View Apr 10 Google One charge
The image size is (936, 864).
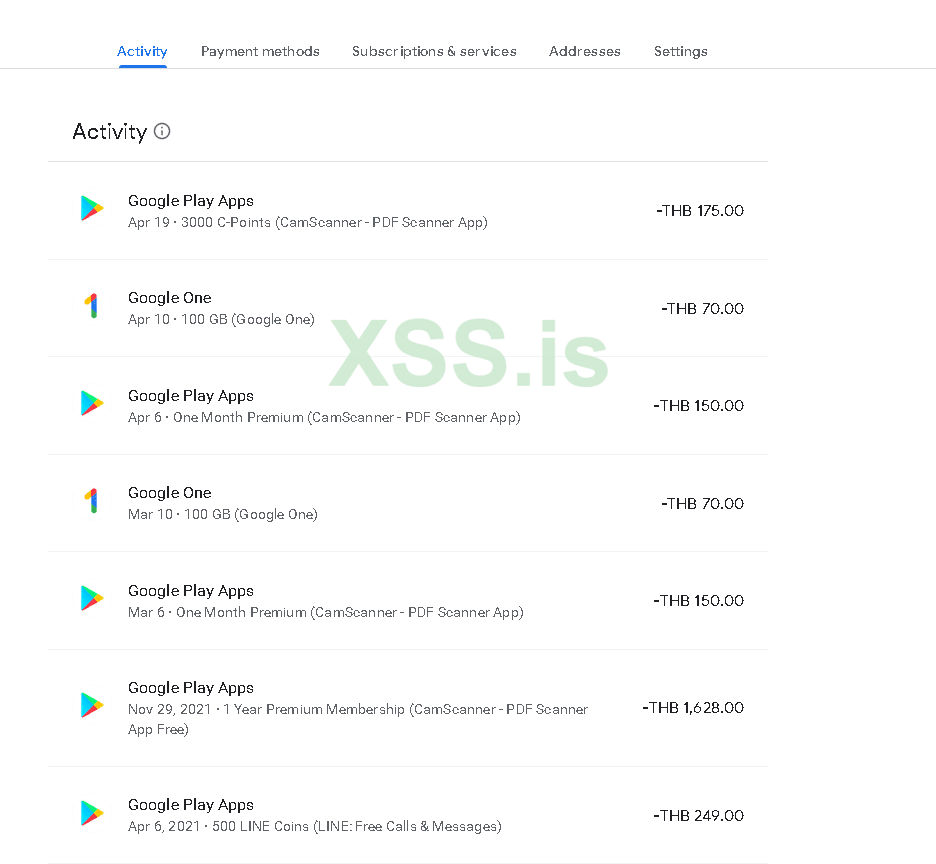[x=407, y=308]
